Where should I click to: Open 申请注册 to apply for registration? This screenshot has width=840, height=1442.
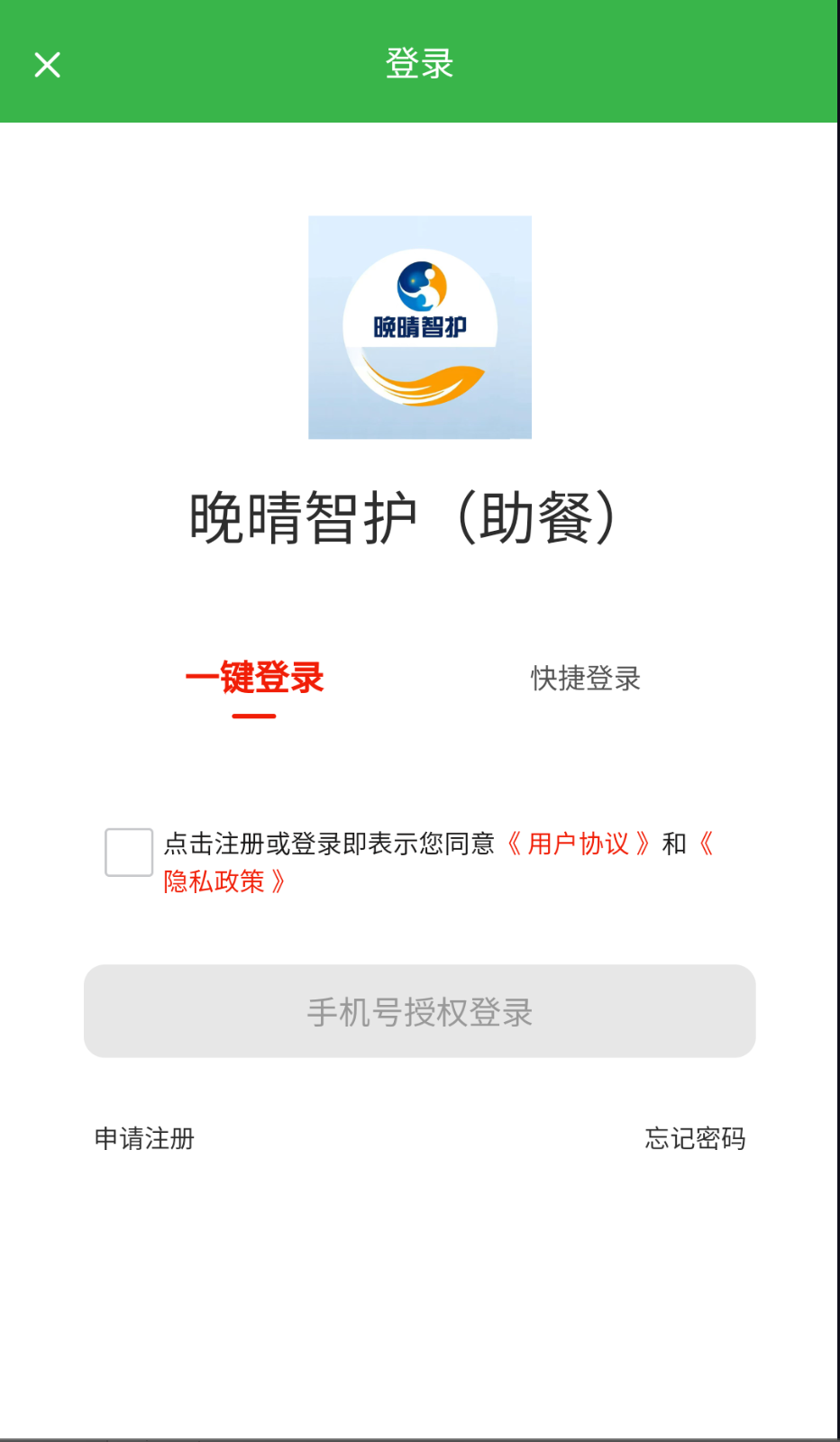(x=145, y=1138)
